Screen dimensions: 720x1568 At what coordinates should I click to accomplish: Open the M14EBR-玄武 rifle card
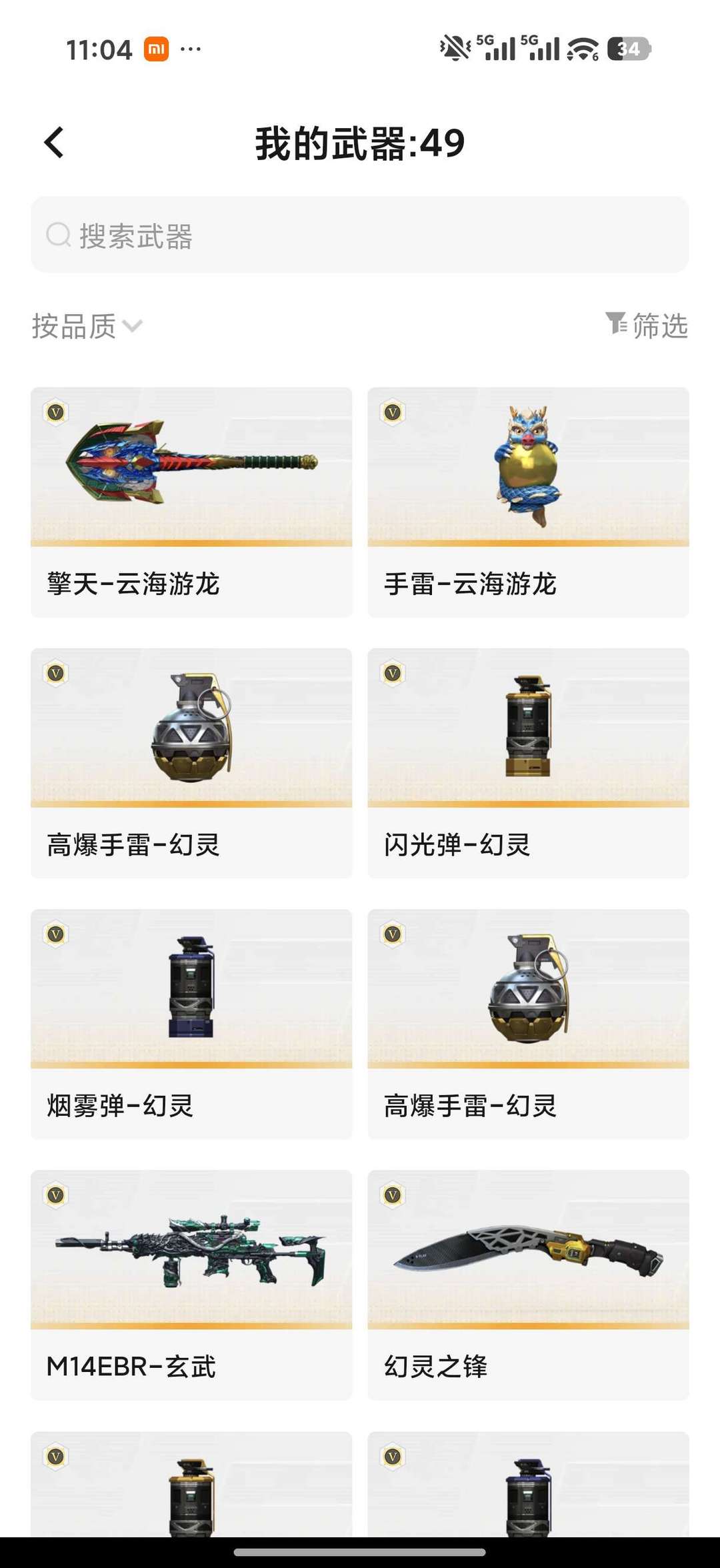click(191, 1284)
